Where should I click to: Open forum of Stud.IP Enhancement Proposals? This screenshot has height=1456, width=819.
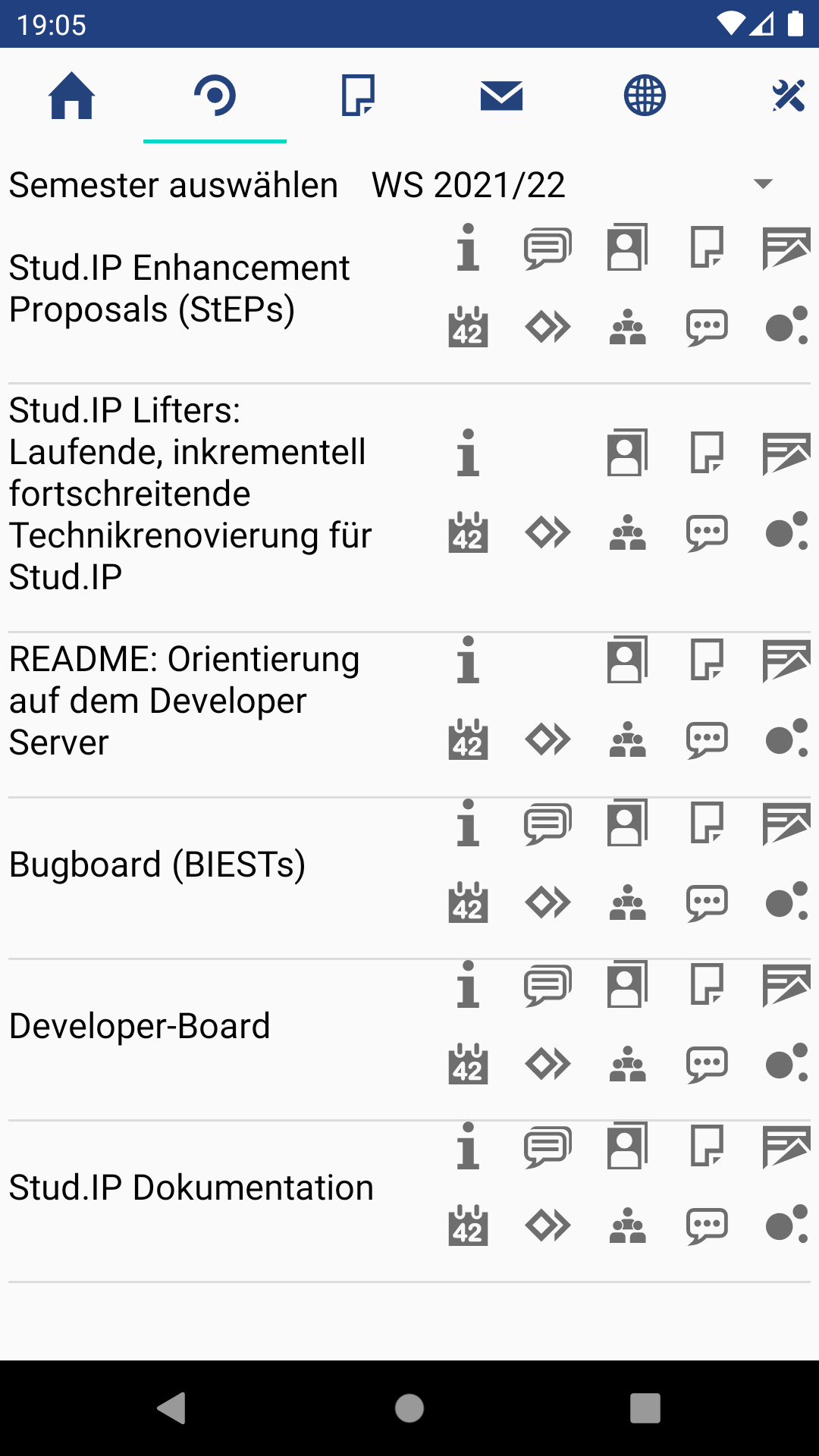pos(548,248)
